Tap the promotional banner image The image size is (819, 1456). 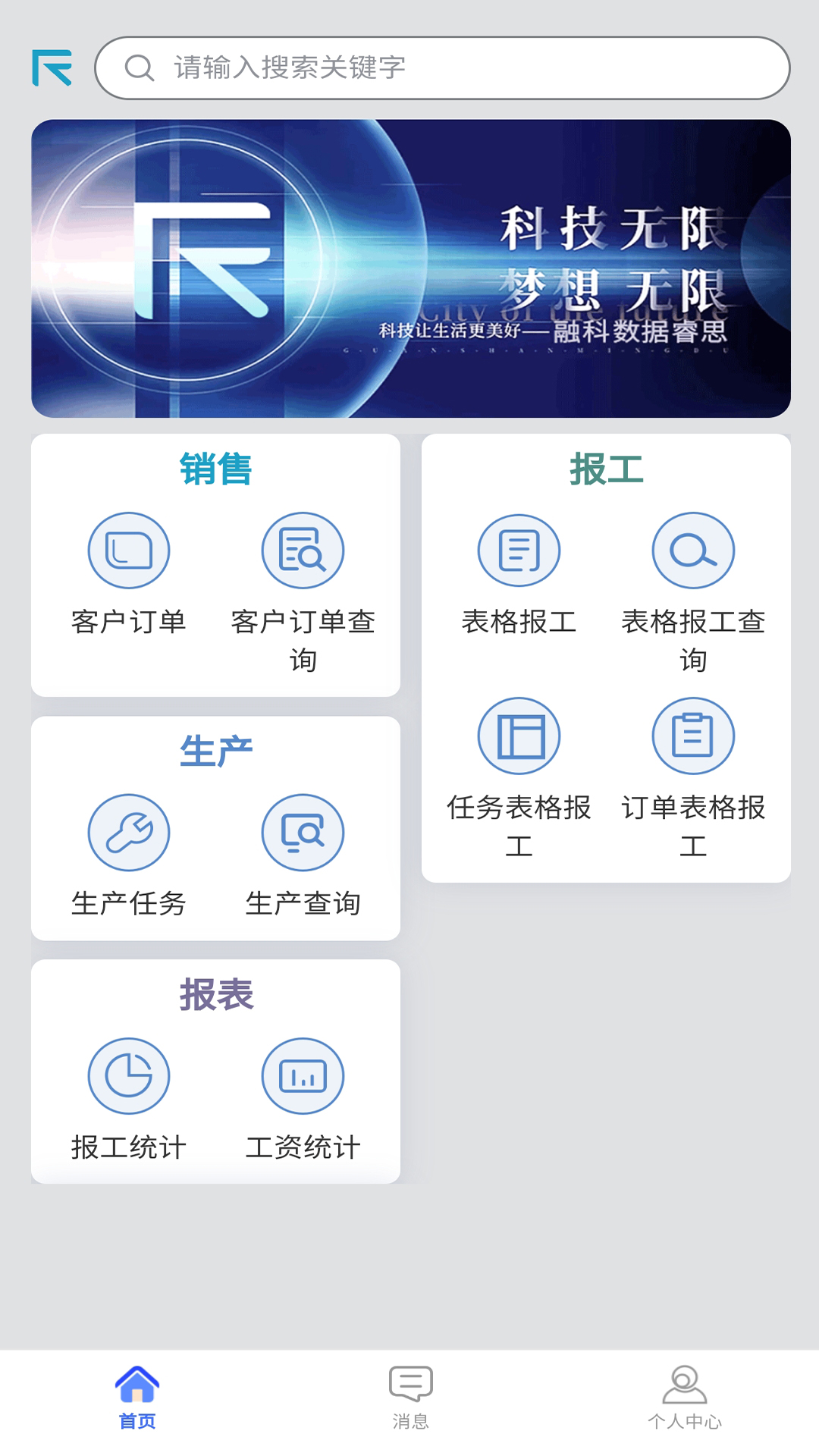click(x=409, y=267)
